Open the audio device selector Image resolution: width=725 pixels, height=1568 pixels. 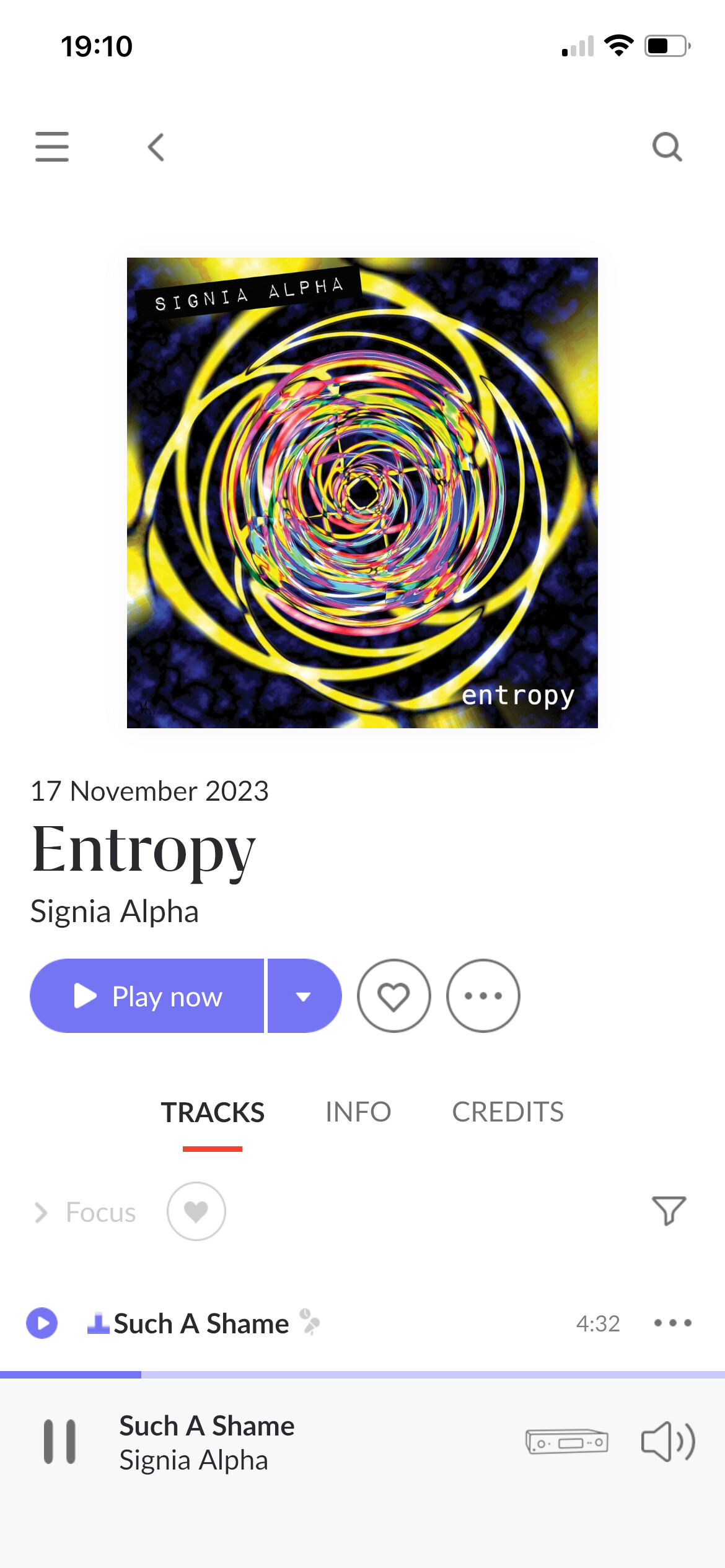(567, 1442)
